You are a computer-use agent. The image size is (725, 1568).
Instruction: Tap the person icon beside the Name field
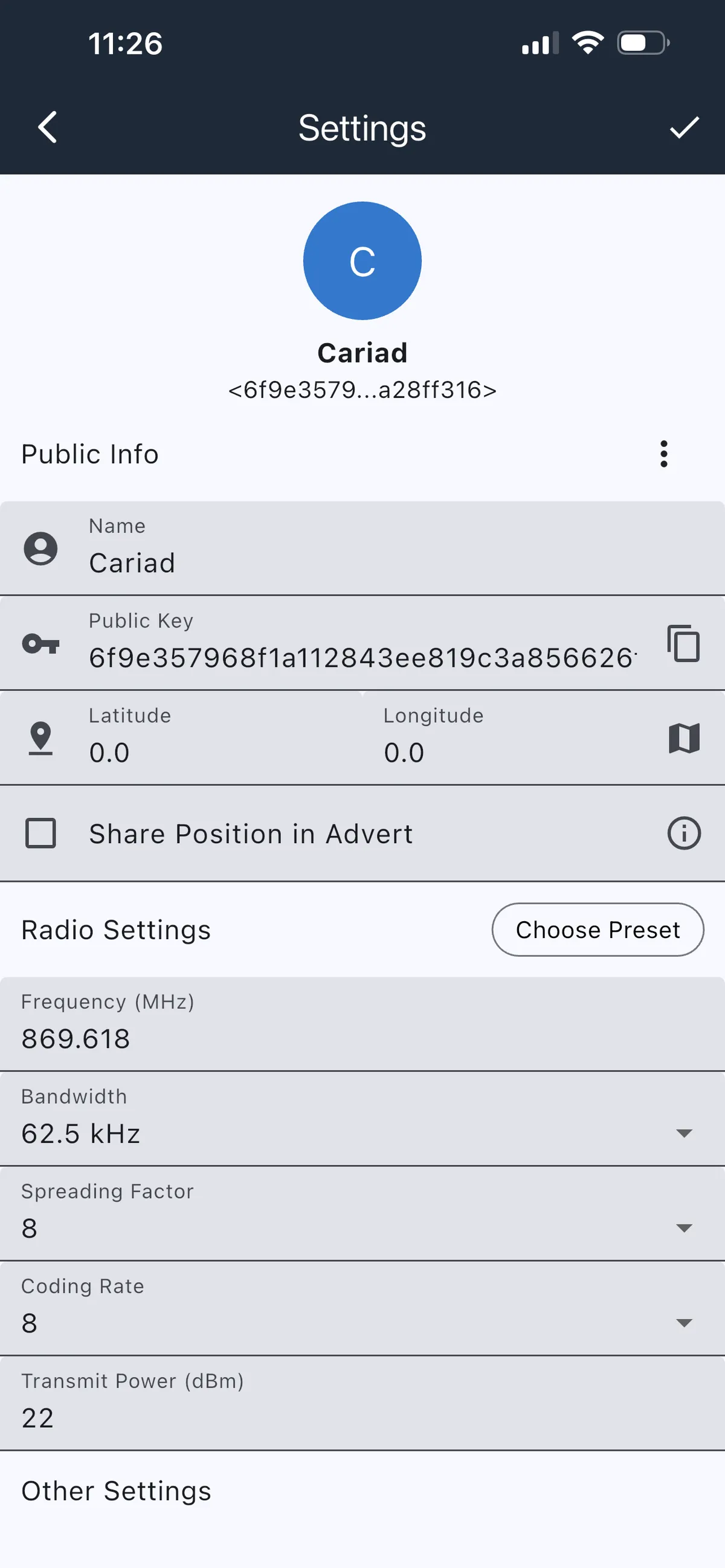[x=40, y=548]
